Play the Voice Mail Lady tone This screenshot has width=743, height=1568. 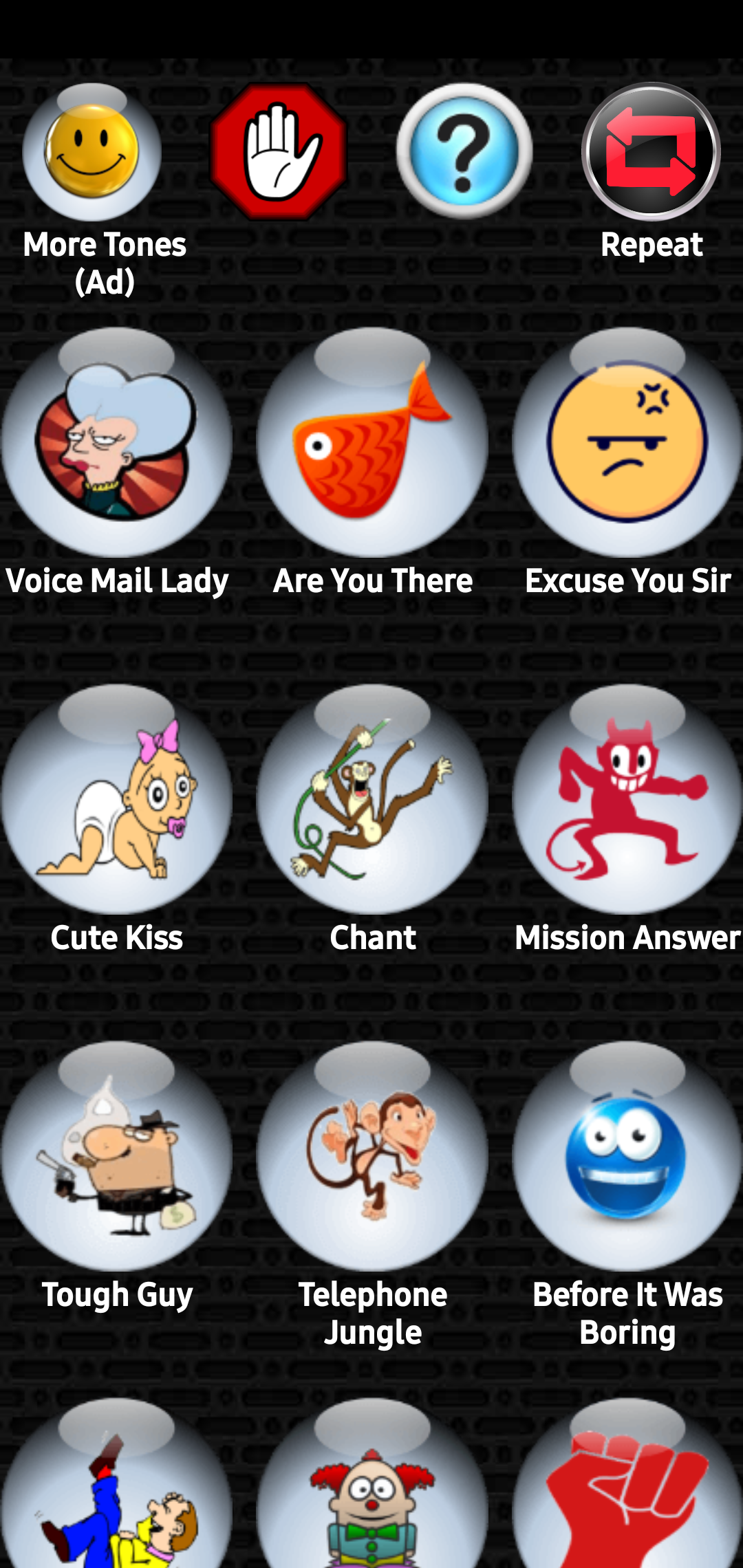(x=116, y=444)
